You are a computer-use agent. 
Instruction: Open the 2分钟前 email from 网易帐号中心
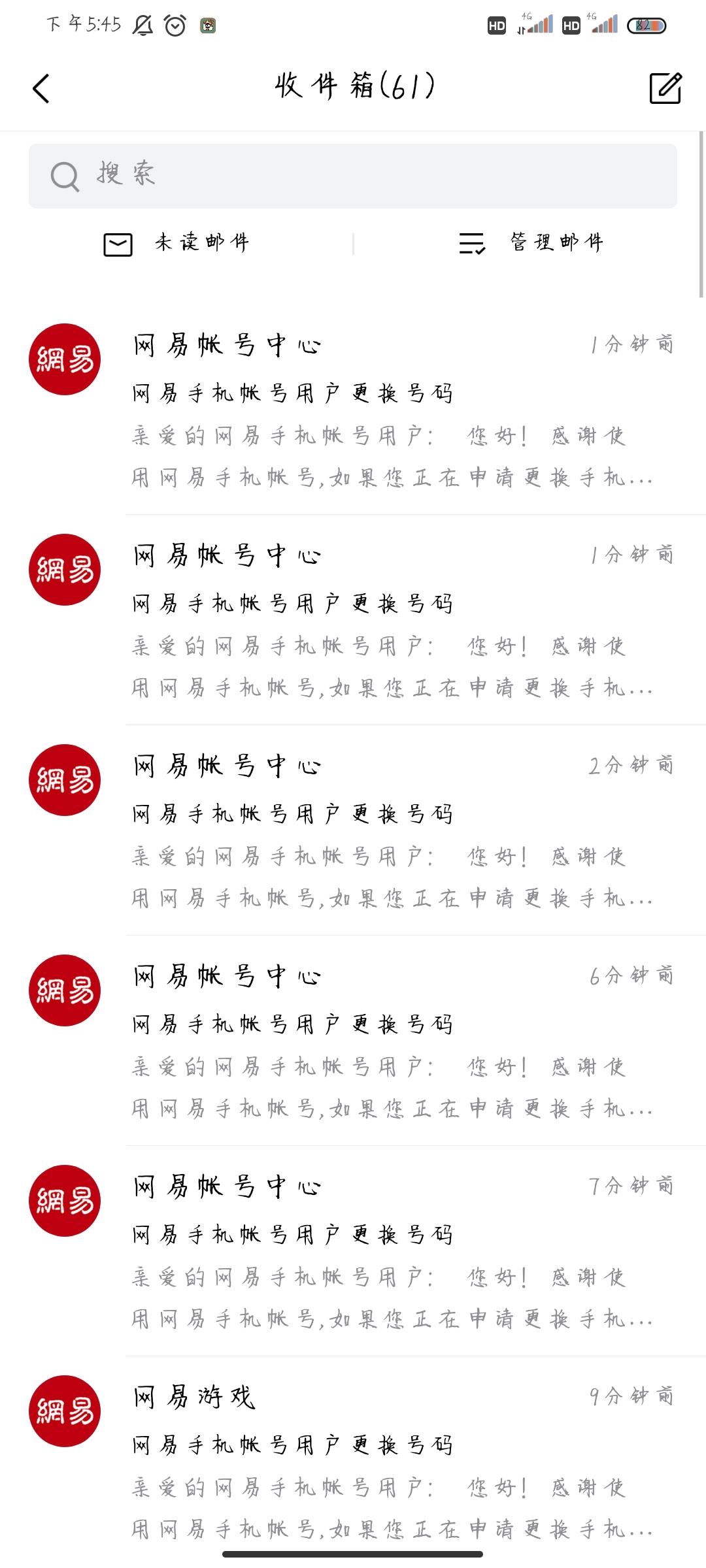click(x=353, y=830)
